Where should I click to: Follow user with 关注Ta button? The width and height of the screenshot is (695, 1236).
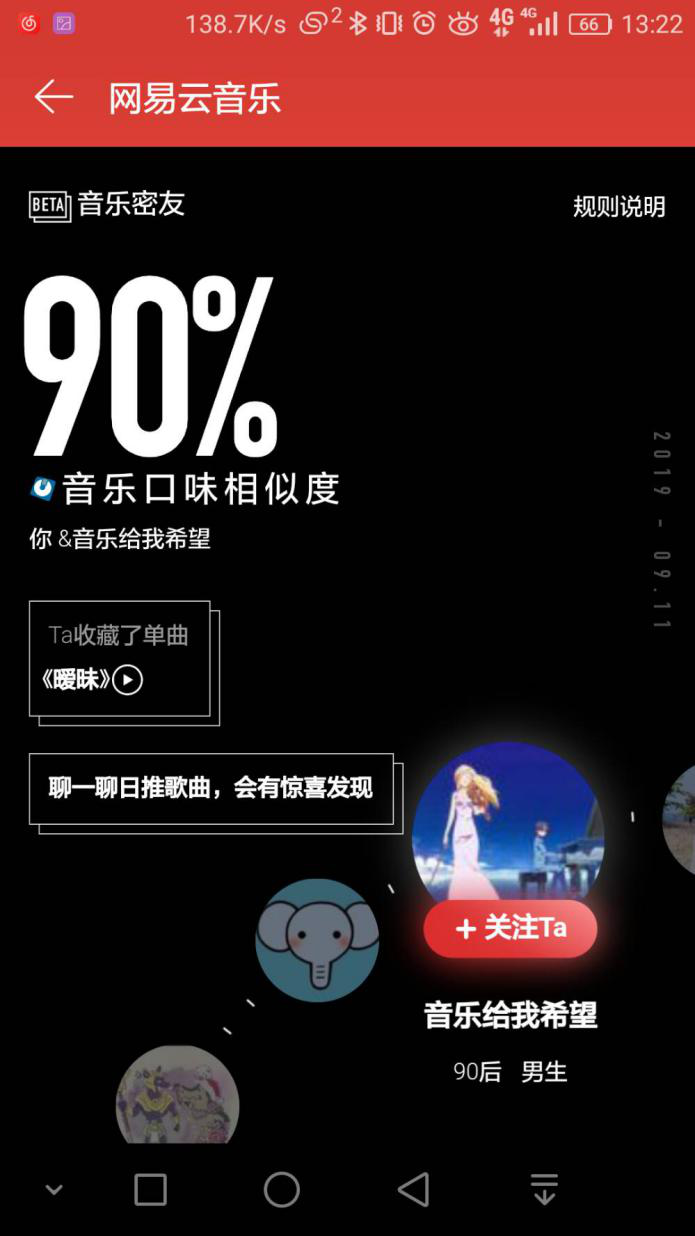coord(510,928)
